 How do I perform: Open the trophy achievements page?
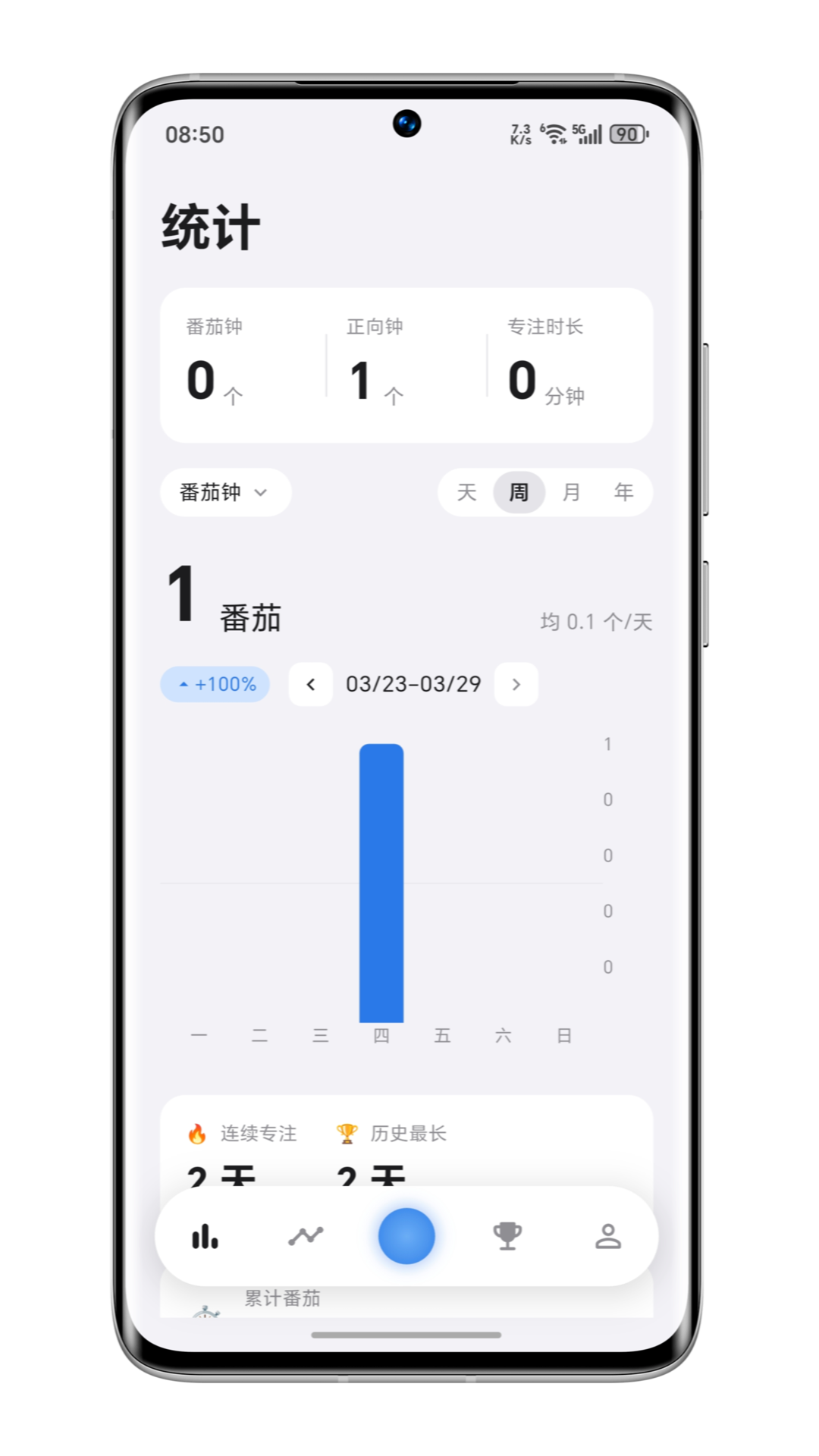507,1235
